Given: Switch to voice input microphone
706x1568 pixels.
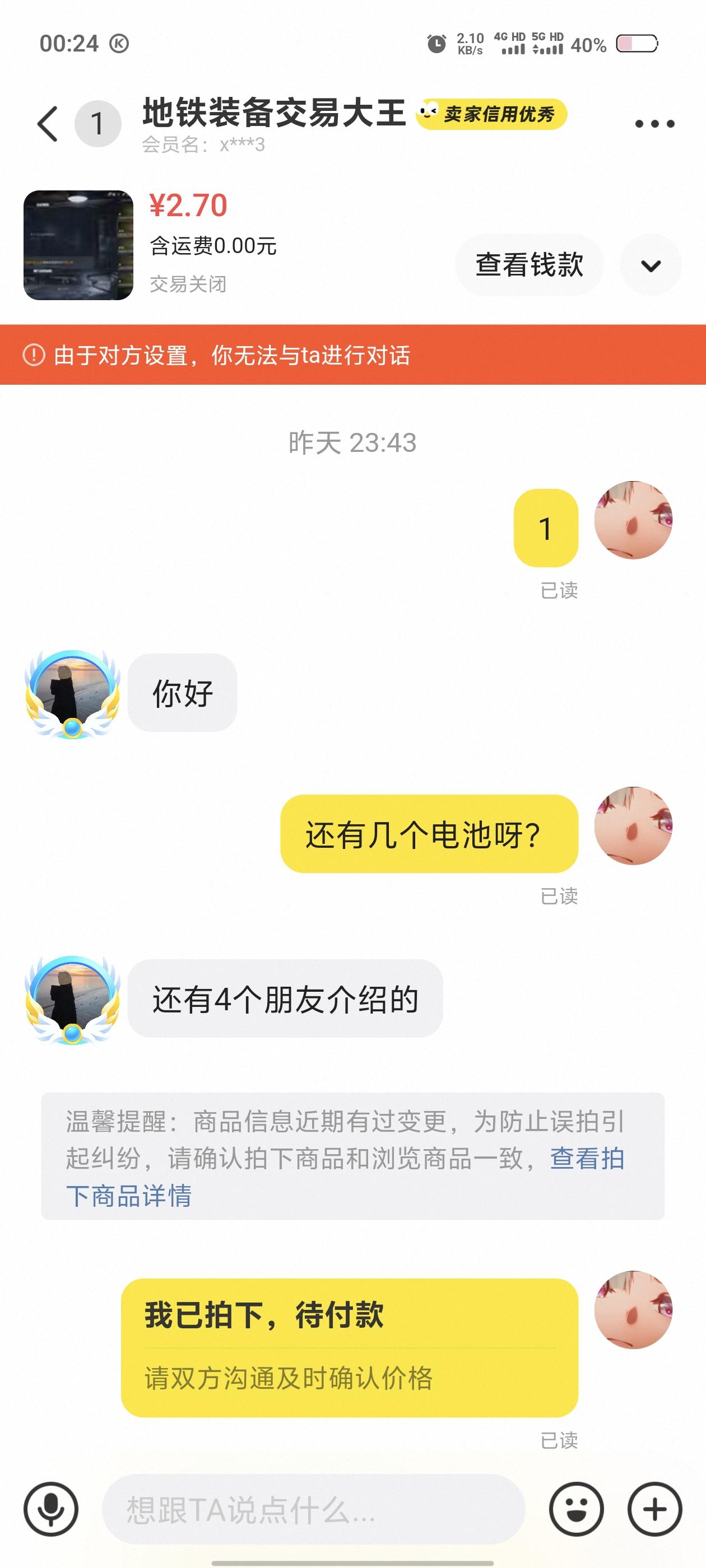Looking at the screenshot, I should pos(51,1509).
